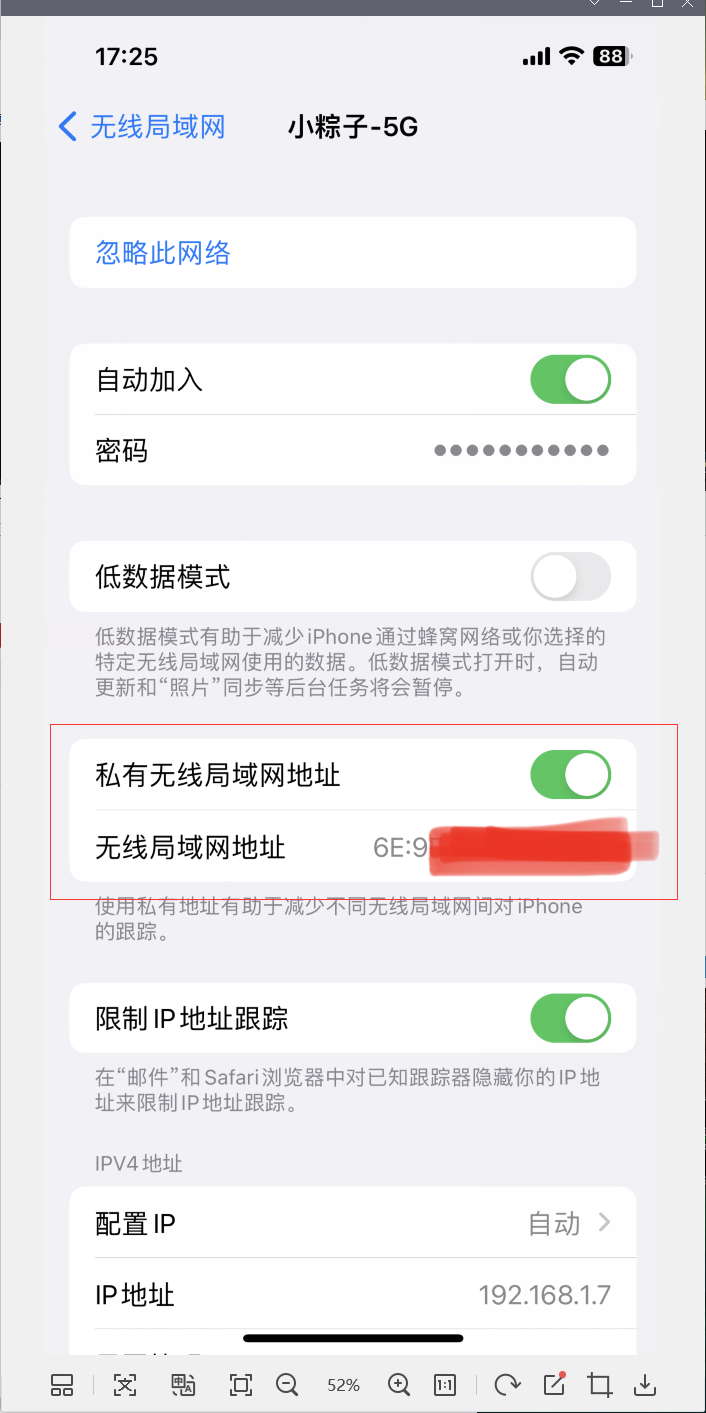The image size is (706, 1413).
Task: Enable 低数据模式
Action: 570,576
